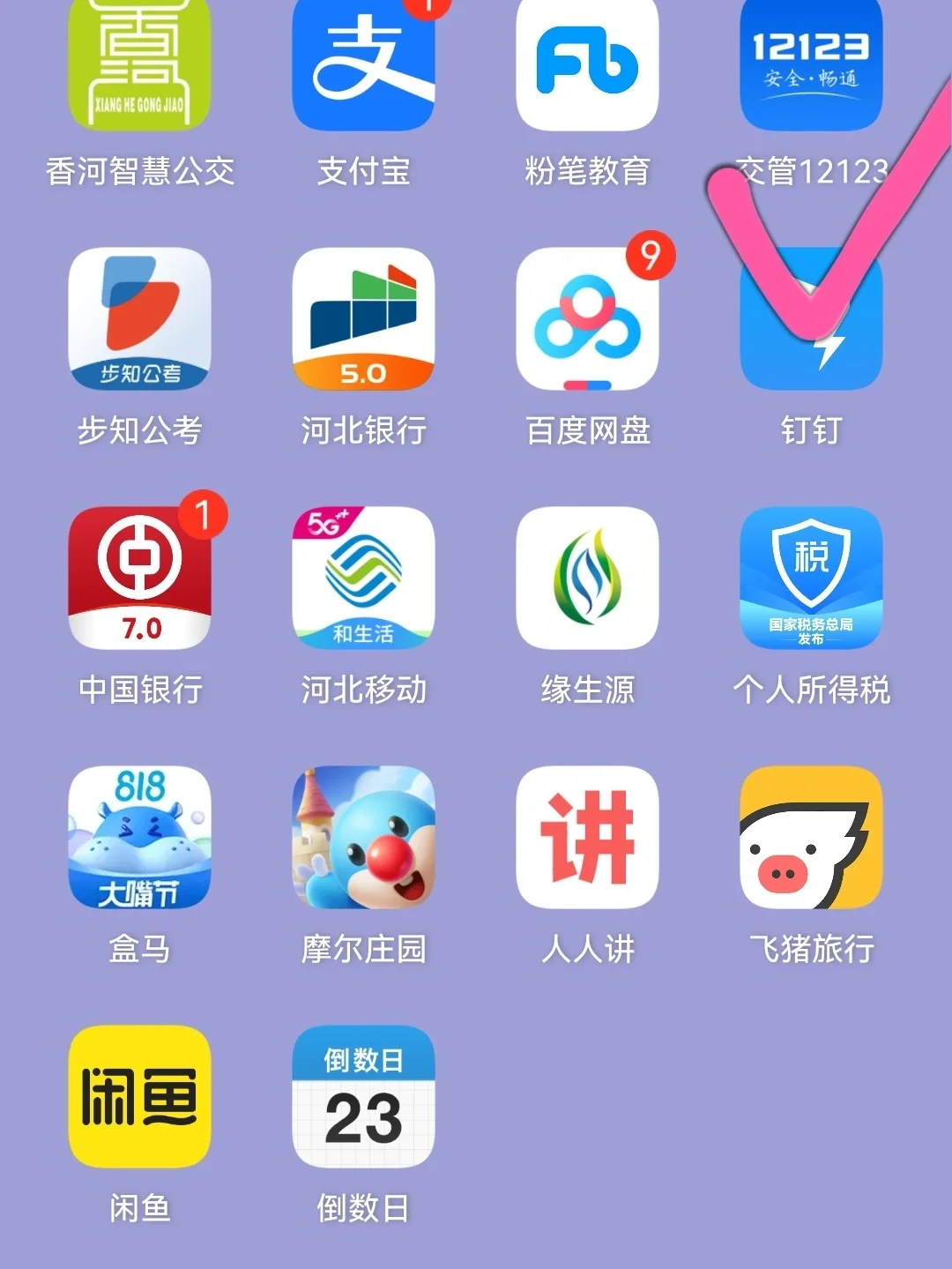952x1269 pixels.
Task: Launch 河北银行 Hebei Bank app
Action: [363, 319]
